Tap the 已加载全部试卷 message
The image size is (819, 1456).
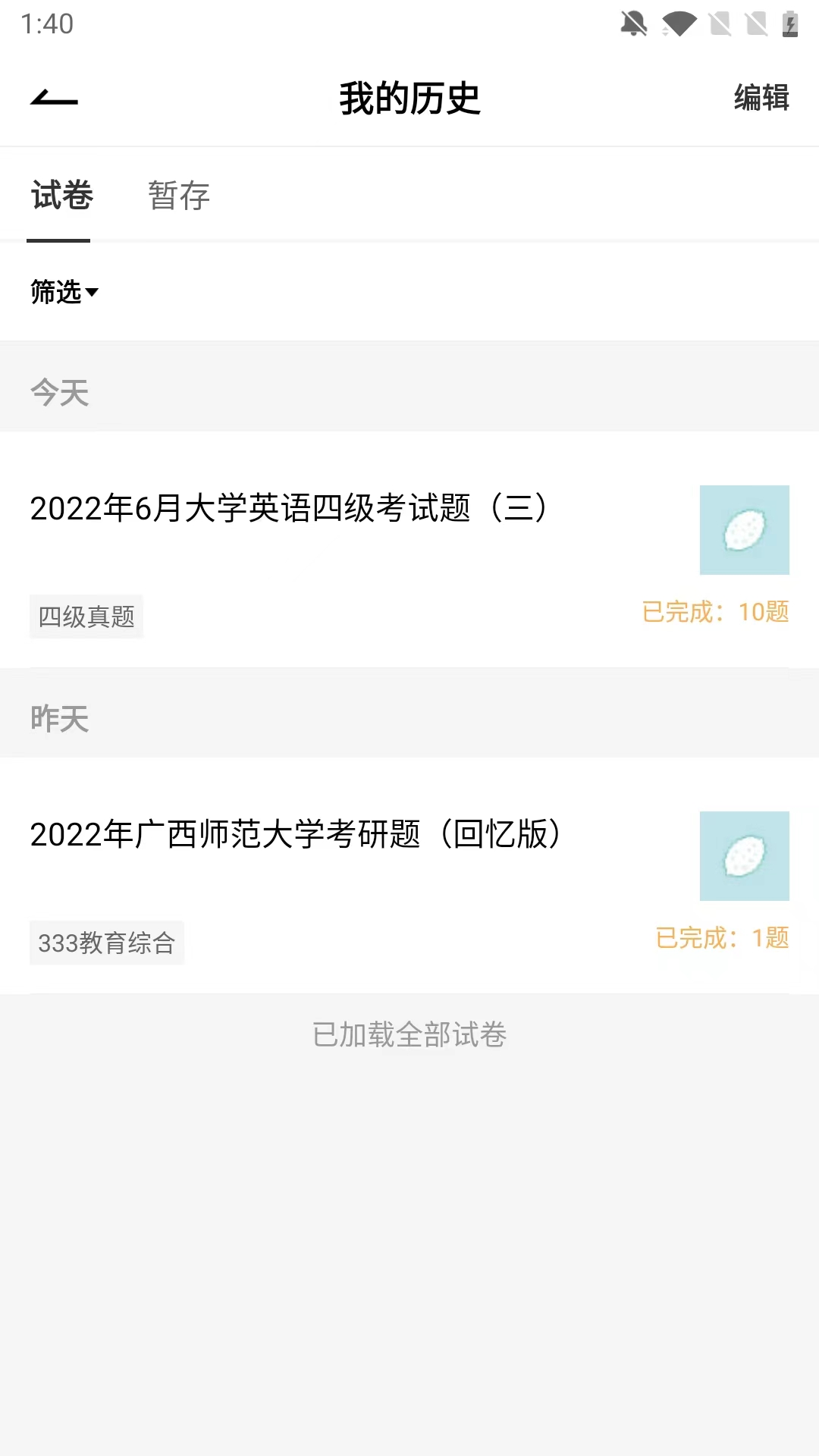click(409, 1034)
